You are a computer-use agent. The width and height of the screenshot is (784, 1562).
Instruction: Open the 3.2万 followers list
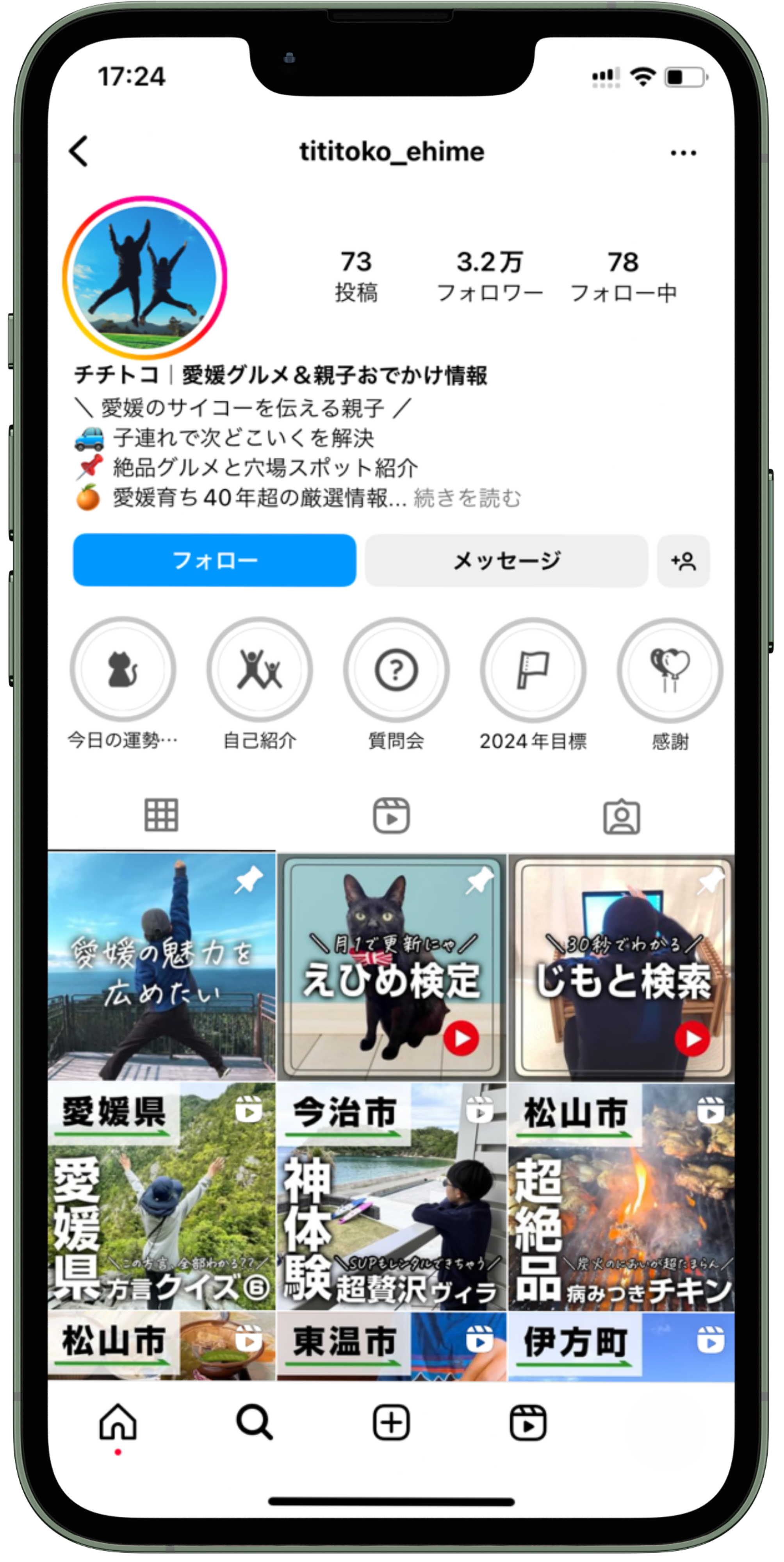pyautogui.click(x=489, y=276)
